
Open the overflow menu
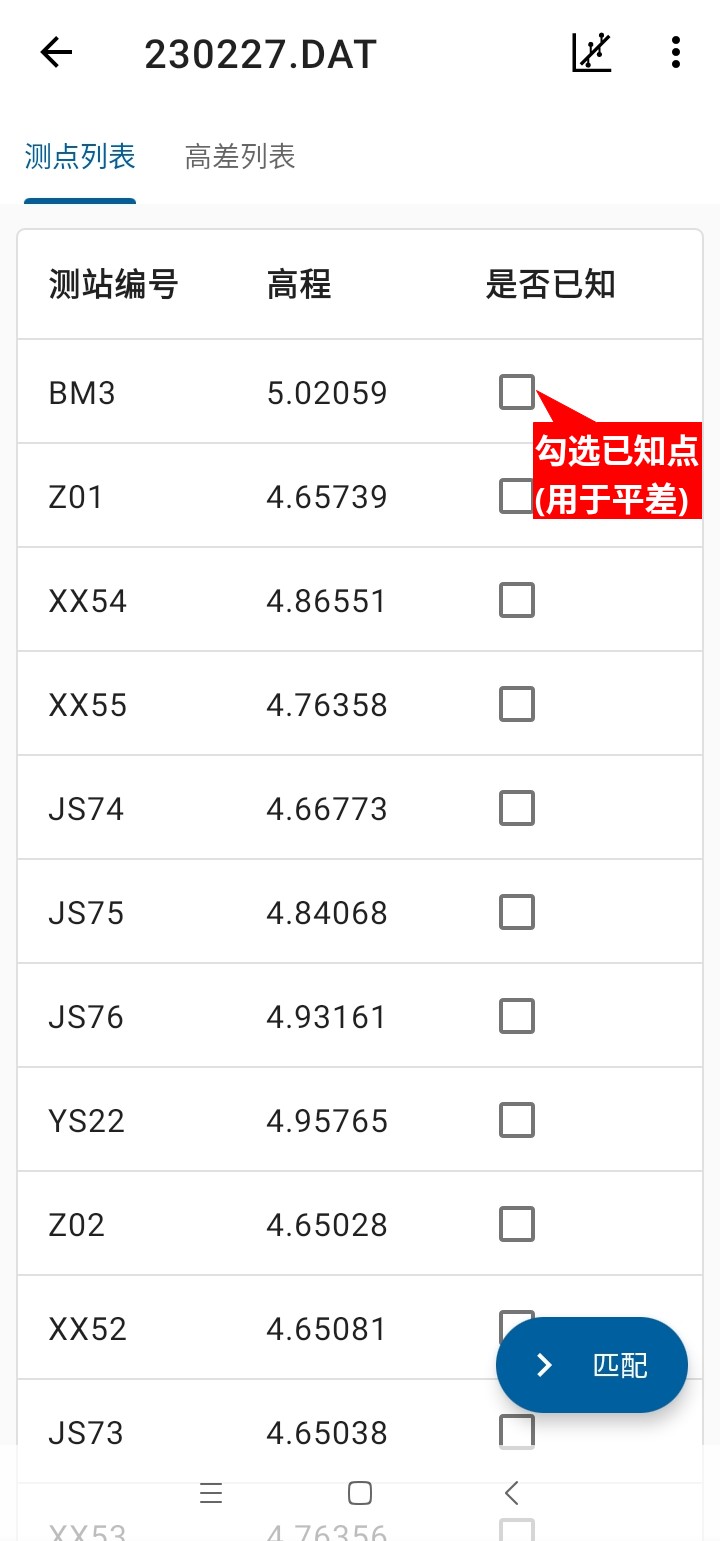tap(676, 52)
